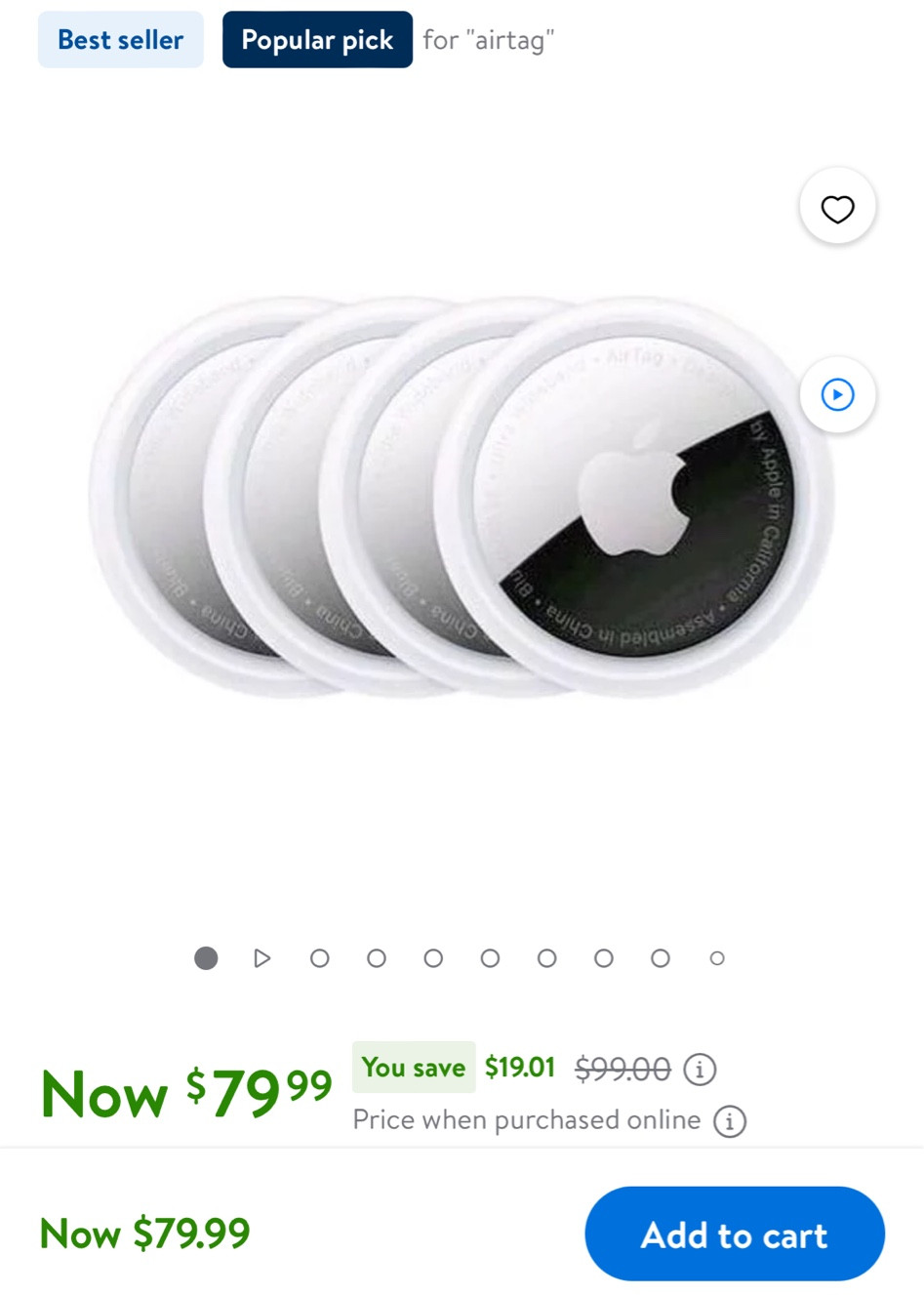Add AirTag to favorites with heart icon
The height and width of the screenshot is (1295, 924).
point(837,208)
